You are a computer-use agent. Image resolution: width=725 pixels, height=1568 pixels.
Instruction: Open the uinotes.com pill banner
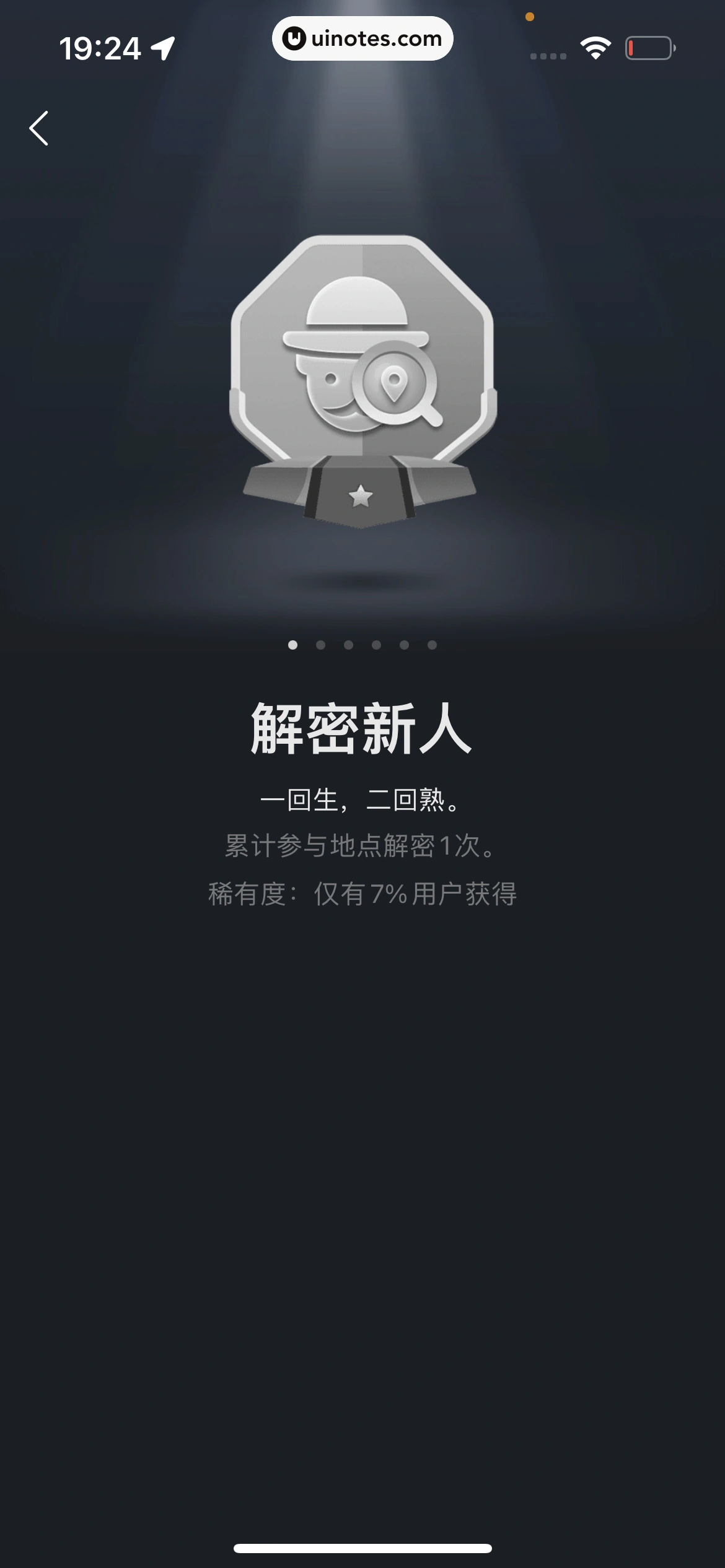point(362,38)
